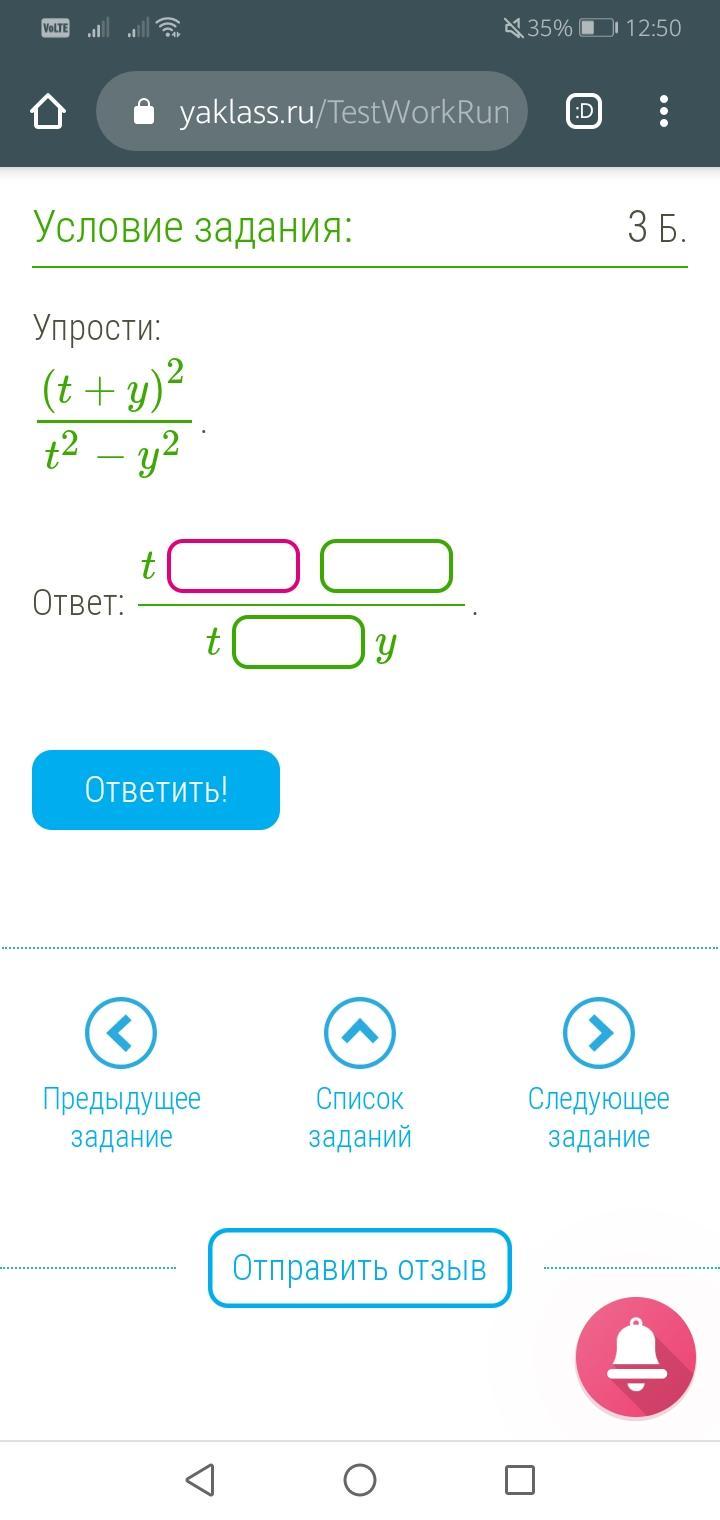Tap the system back button
Image resolution: width=720 pixels, height=1520 pixels.
click(200, 1480)
